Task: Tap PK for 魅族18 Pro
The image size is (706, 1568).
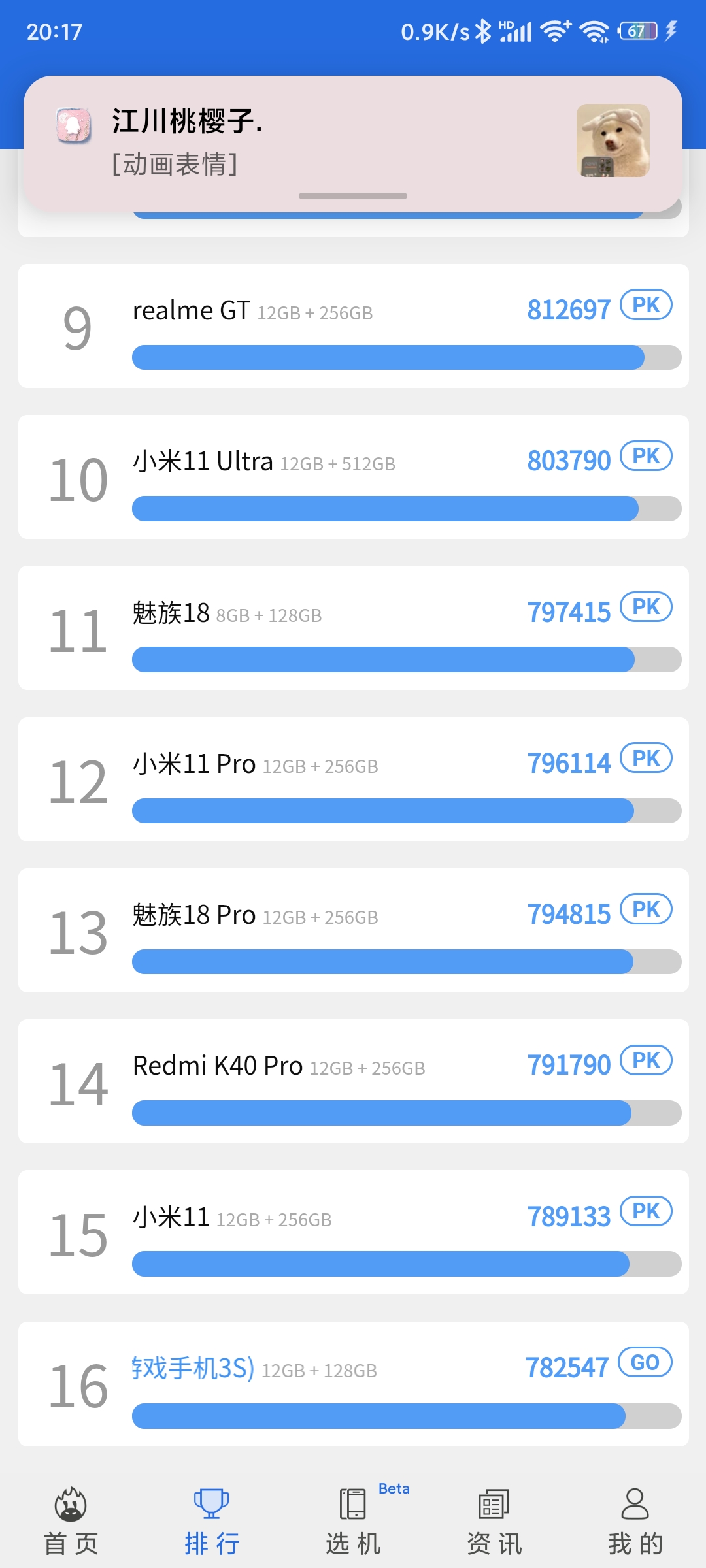Action: [x=646, y=909]
